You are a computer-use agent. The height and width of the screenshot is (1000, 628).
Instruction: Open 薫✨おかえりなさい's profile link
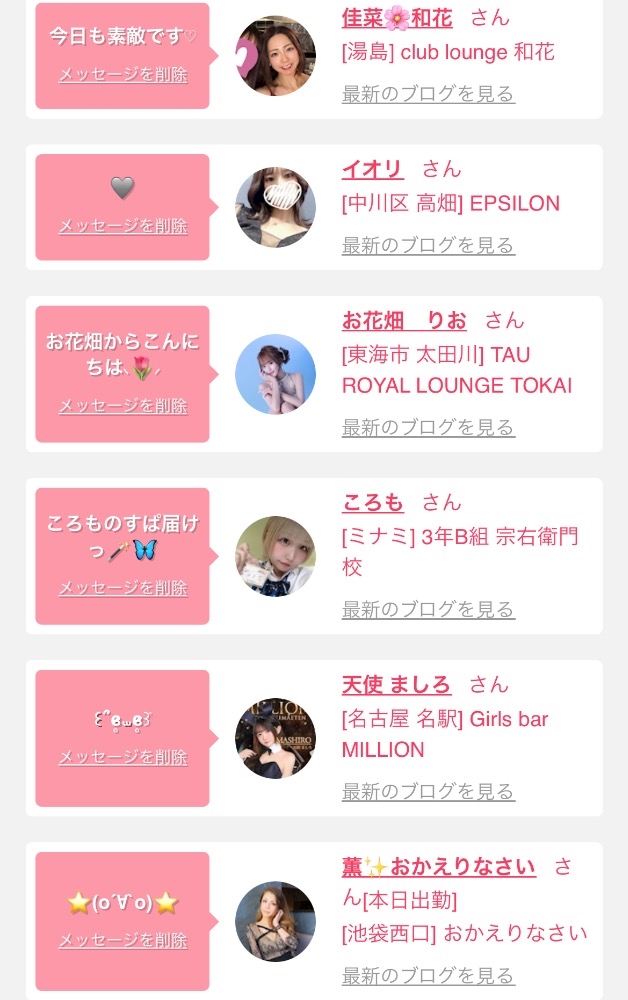(x=438, y=867)
